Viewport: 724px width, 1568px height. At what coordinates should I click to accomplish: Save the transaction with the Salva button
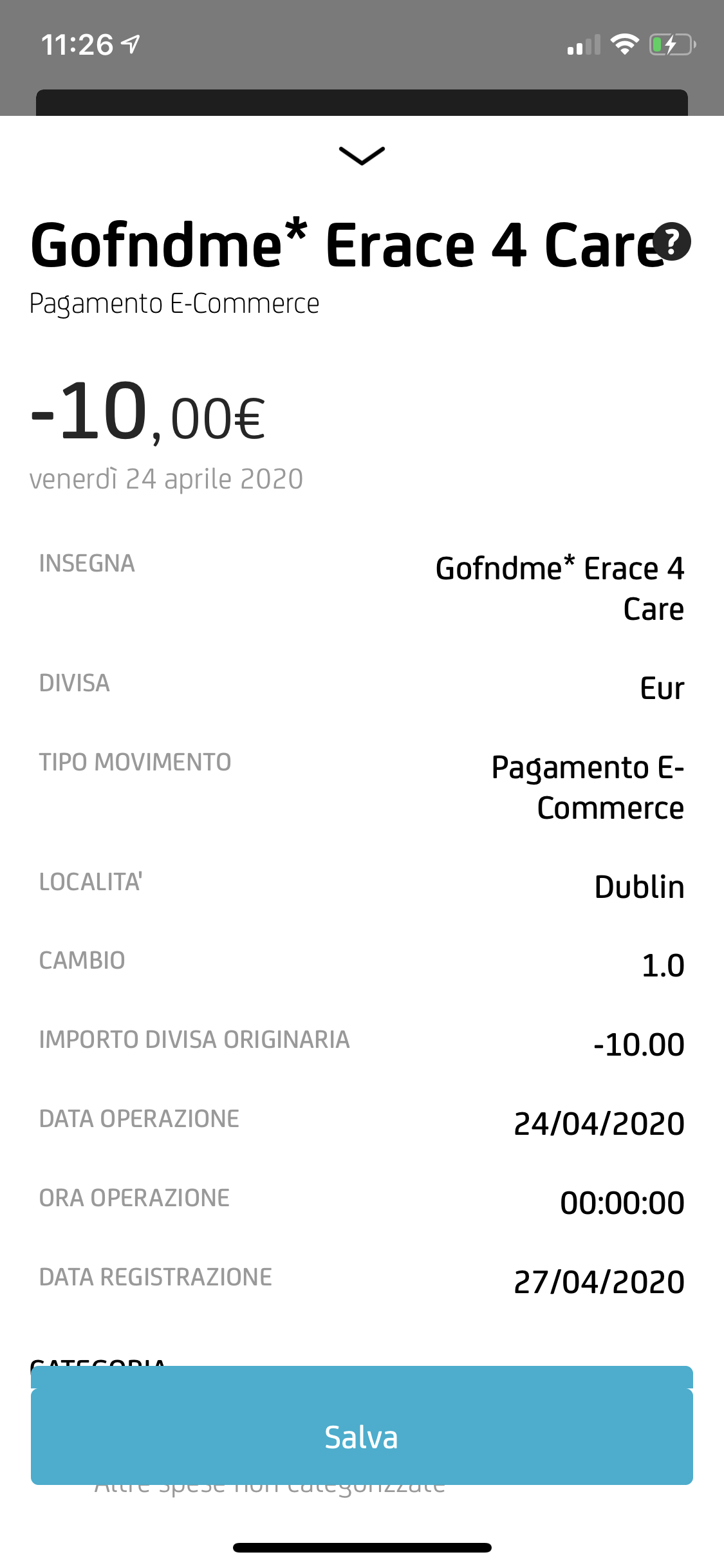click(x=362, y=1437)
